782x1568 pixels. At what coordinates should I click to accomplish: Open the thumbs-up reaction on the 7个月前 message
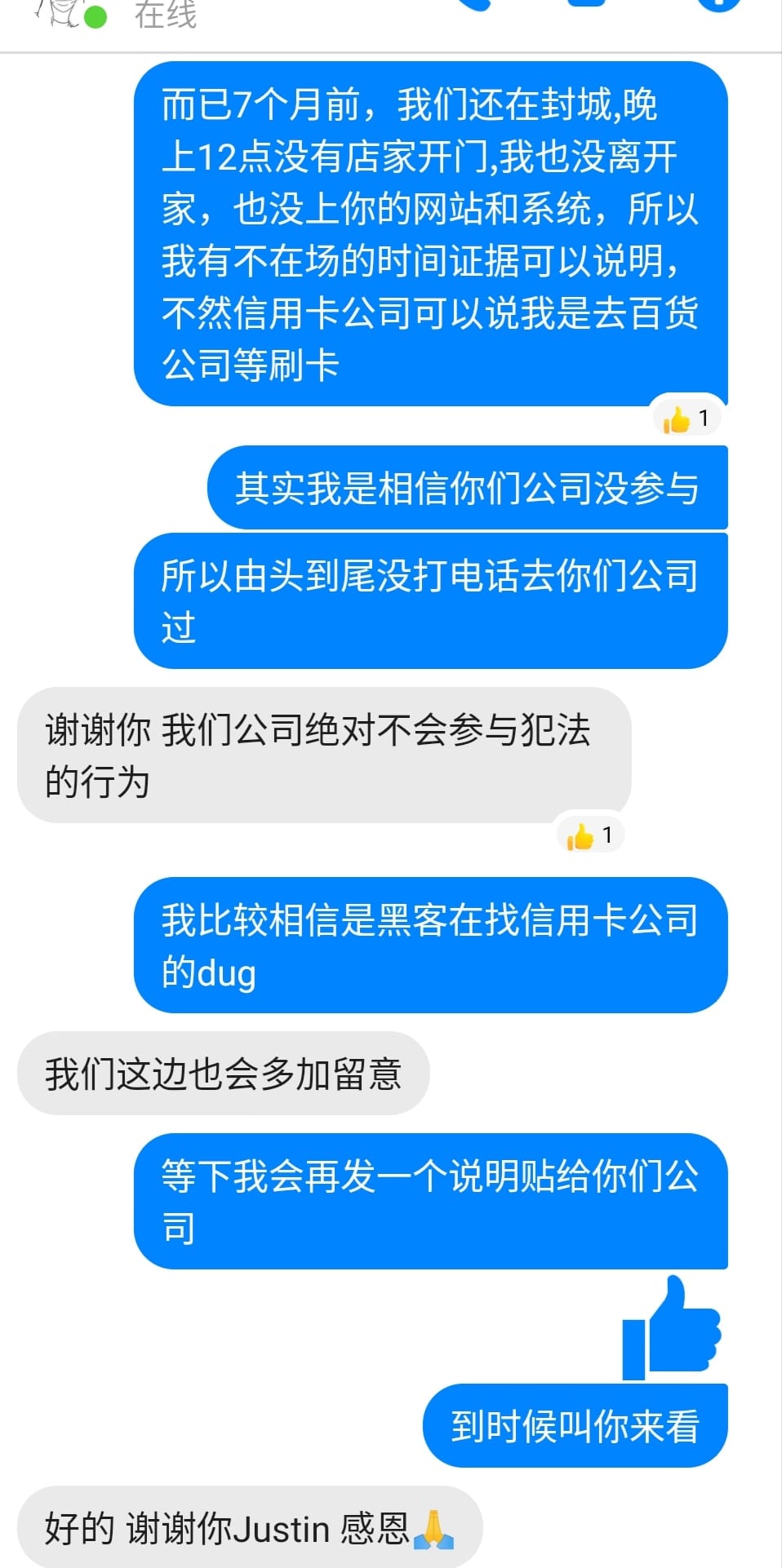click(686, 419)
